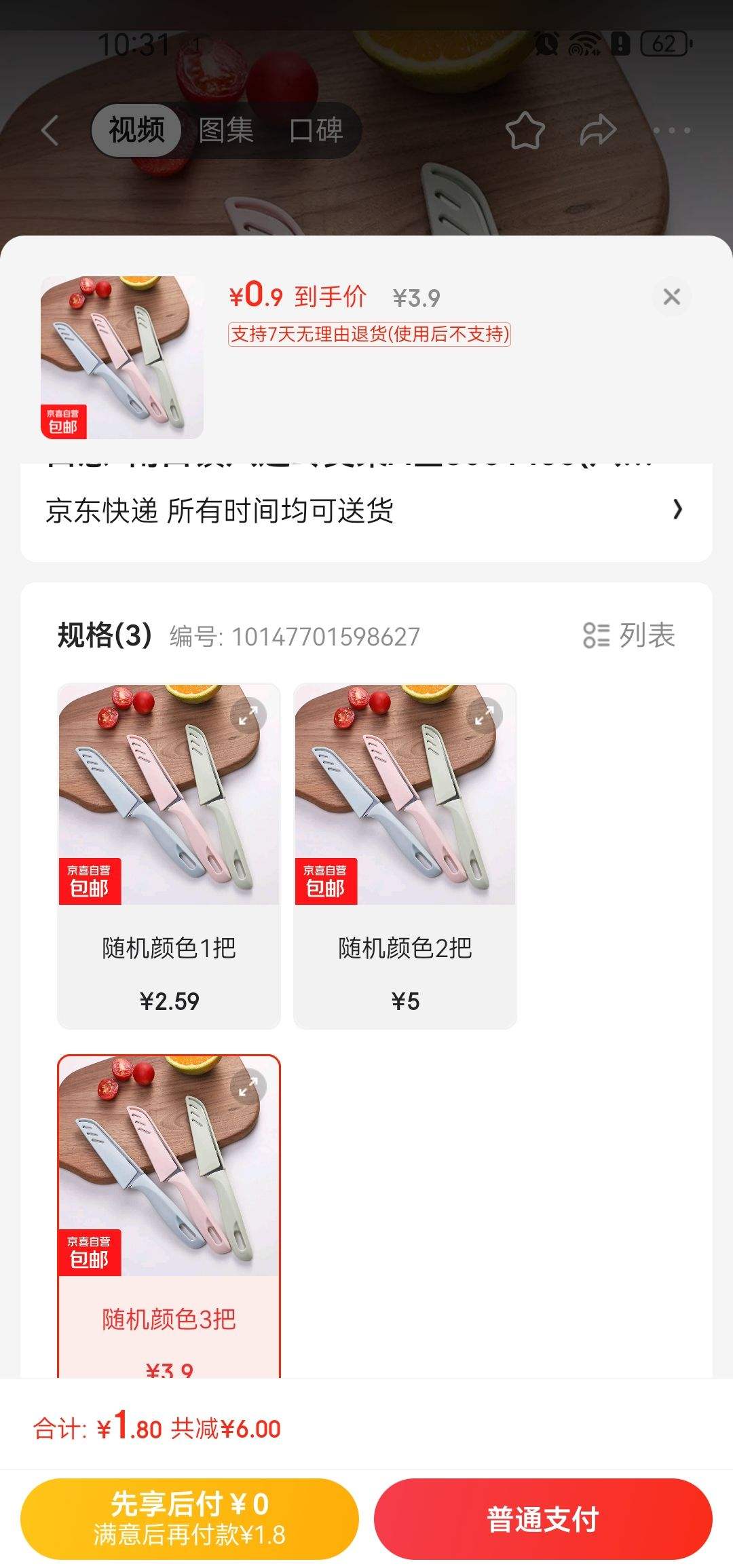Share this product
This screenshot has width=733, height=1568.
[598, 130]
